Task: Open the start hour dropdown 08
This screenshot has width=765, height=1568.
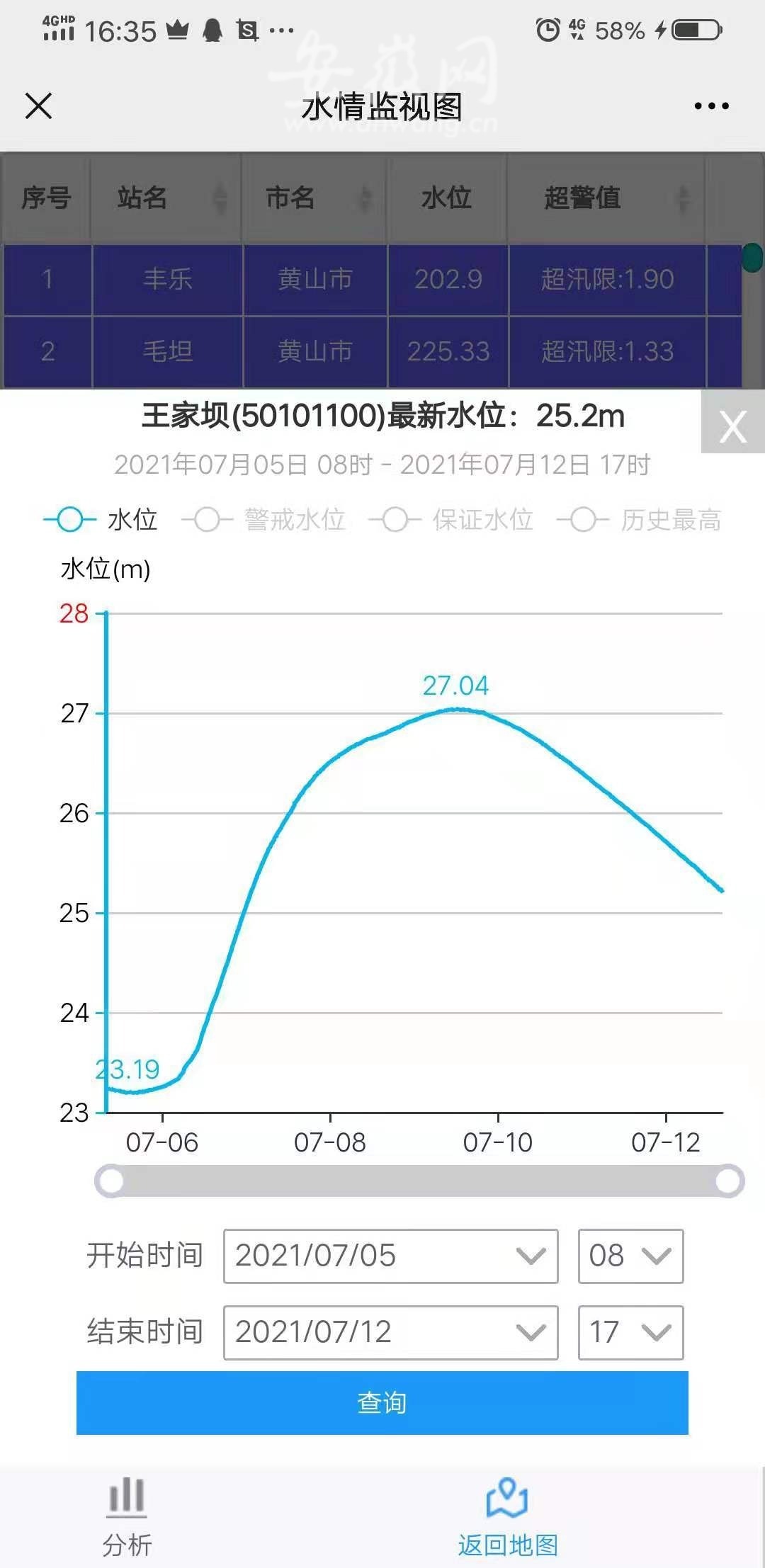Action: (631, 1256)
